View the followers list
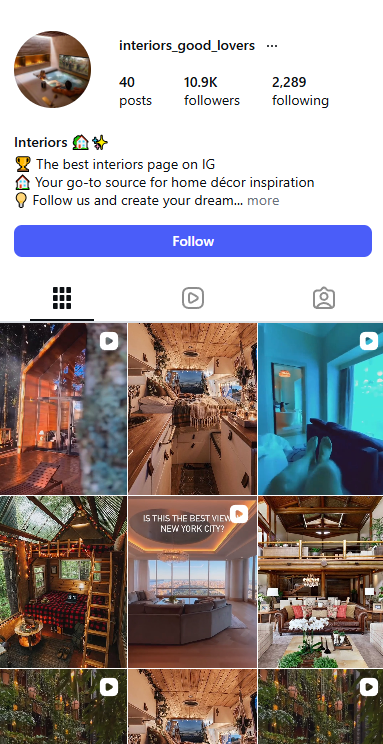The image size is (383, 744). click(x=212, y=91)
